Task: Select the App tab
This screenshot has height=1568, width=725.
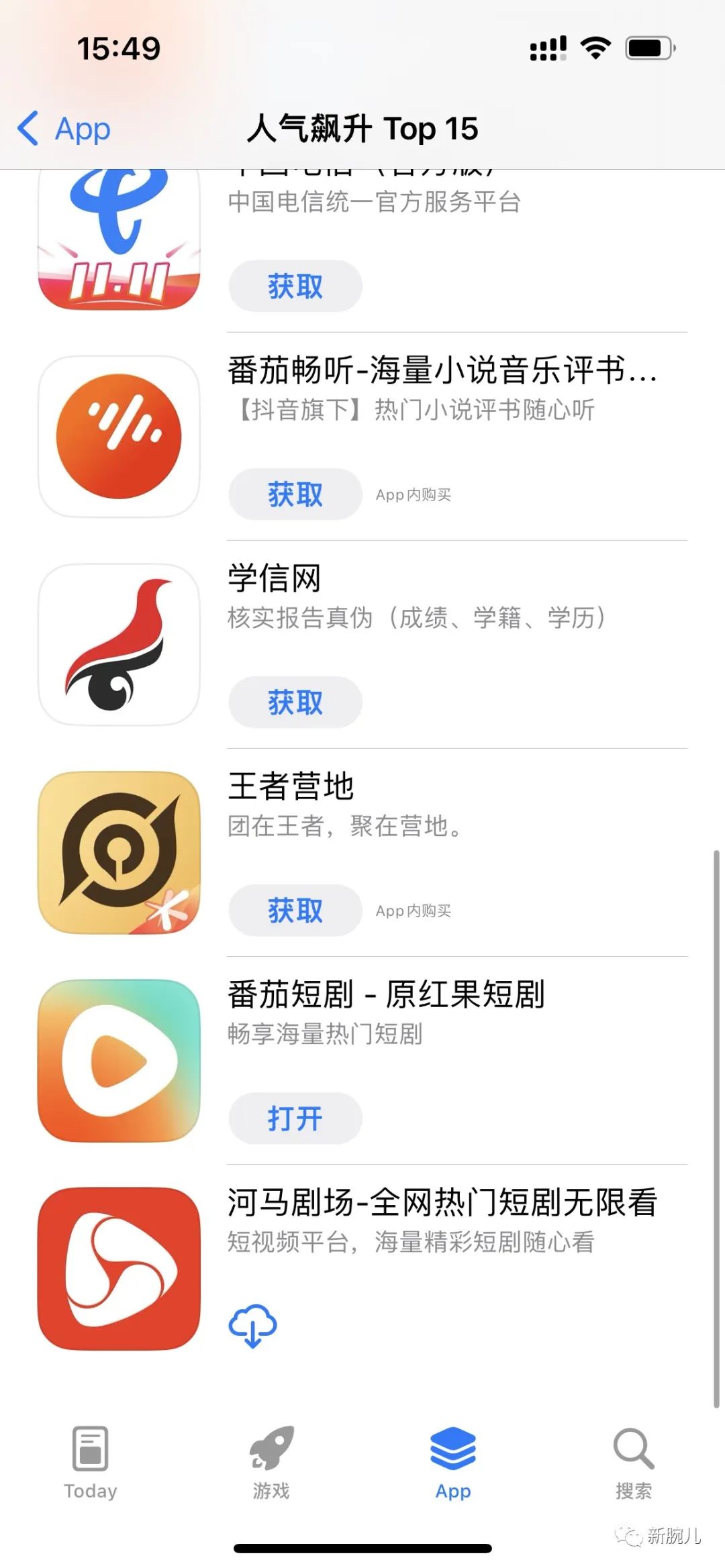Action: pos(453,1461)
